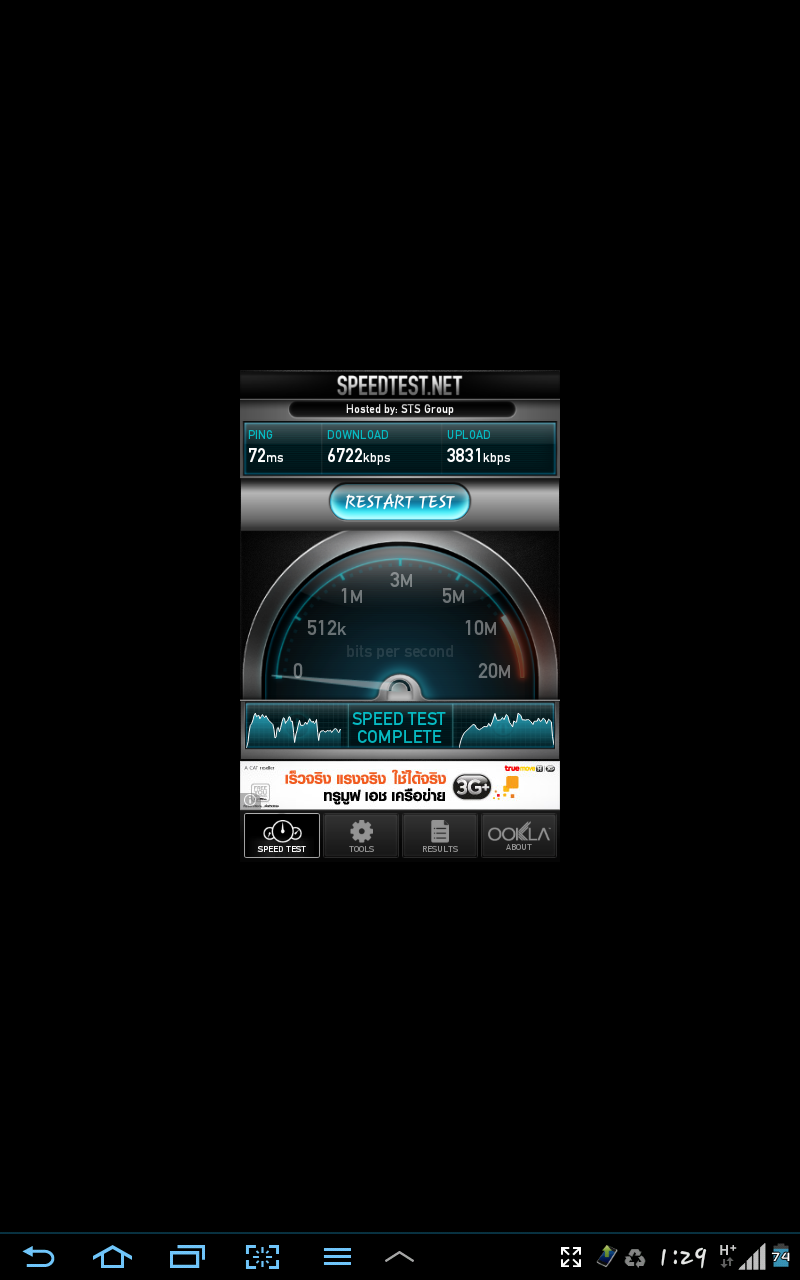The width and height of the screenshot is (800, 1280).
Task: Switch to the Tools tab
Action: (x=361, y=836)
